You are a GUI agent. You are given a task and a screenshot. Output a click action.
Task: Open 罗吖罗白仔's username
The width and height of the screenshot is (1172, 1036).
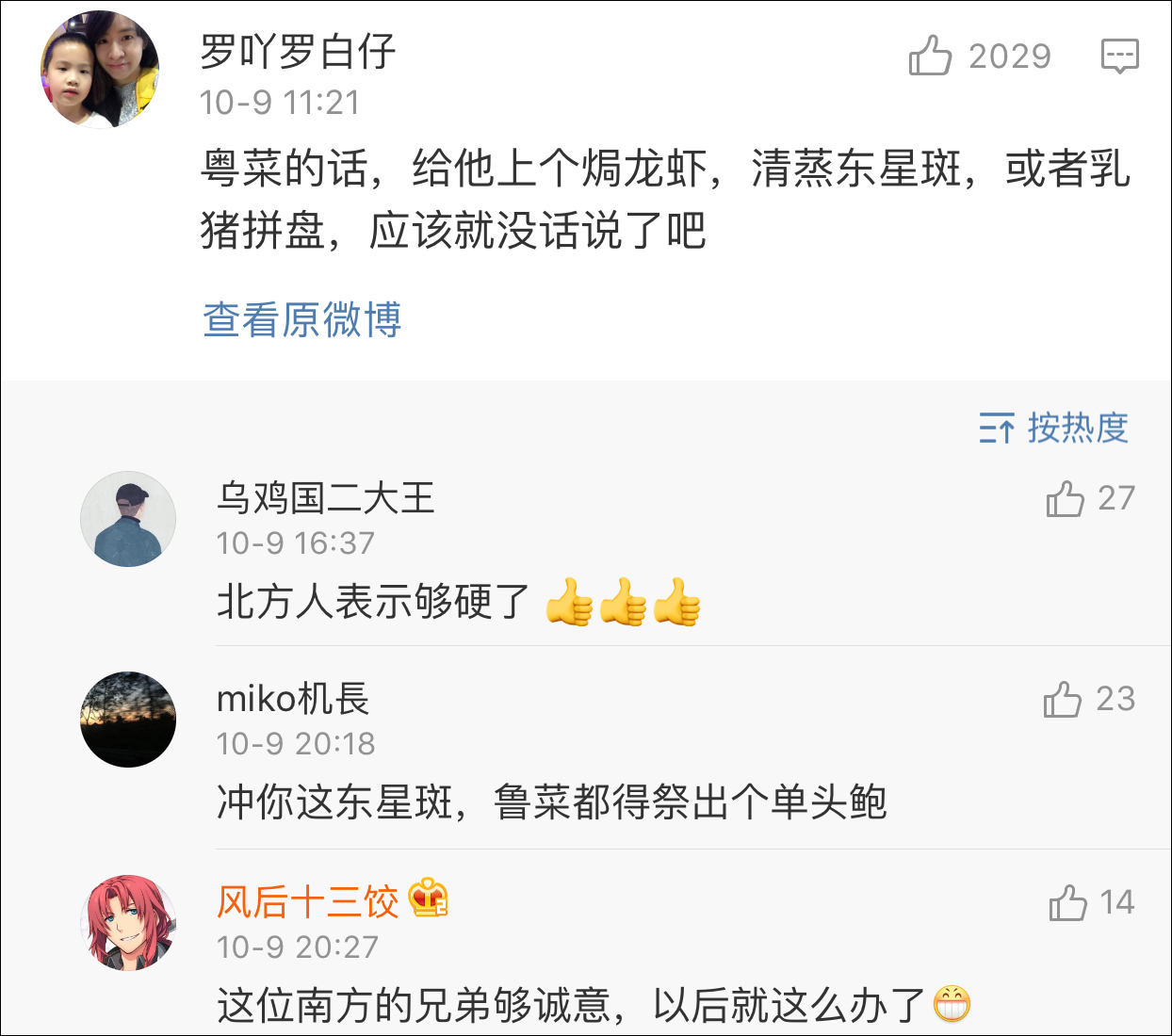pyautogui.click(x=298, y=52)
